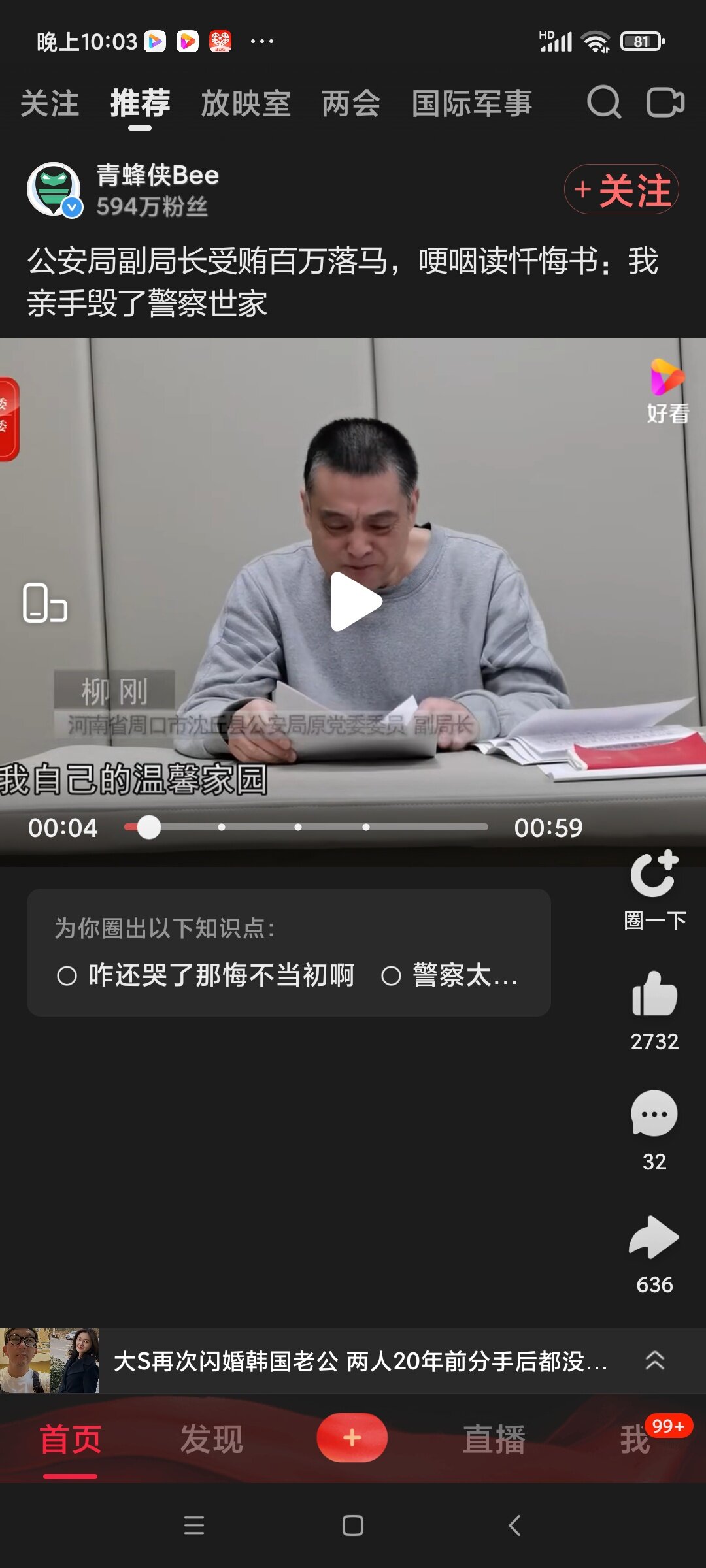Open the comments with 32 replies
Image resolution: width=706 pixels, height=1568 pixels.
click(x=654, y=1115)
